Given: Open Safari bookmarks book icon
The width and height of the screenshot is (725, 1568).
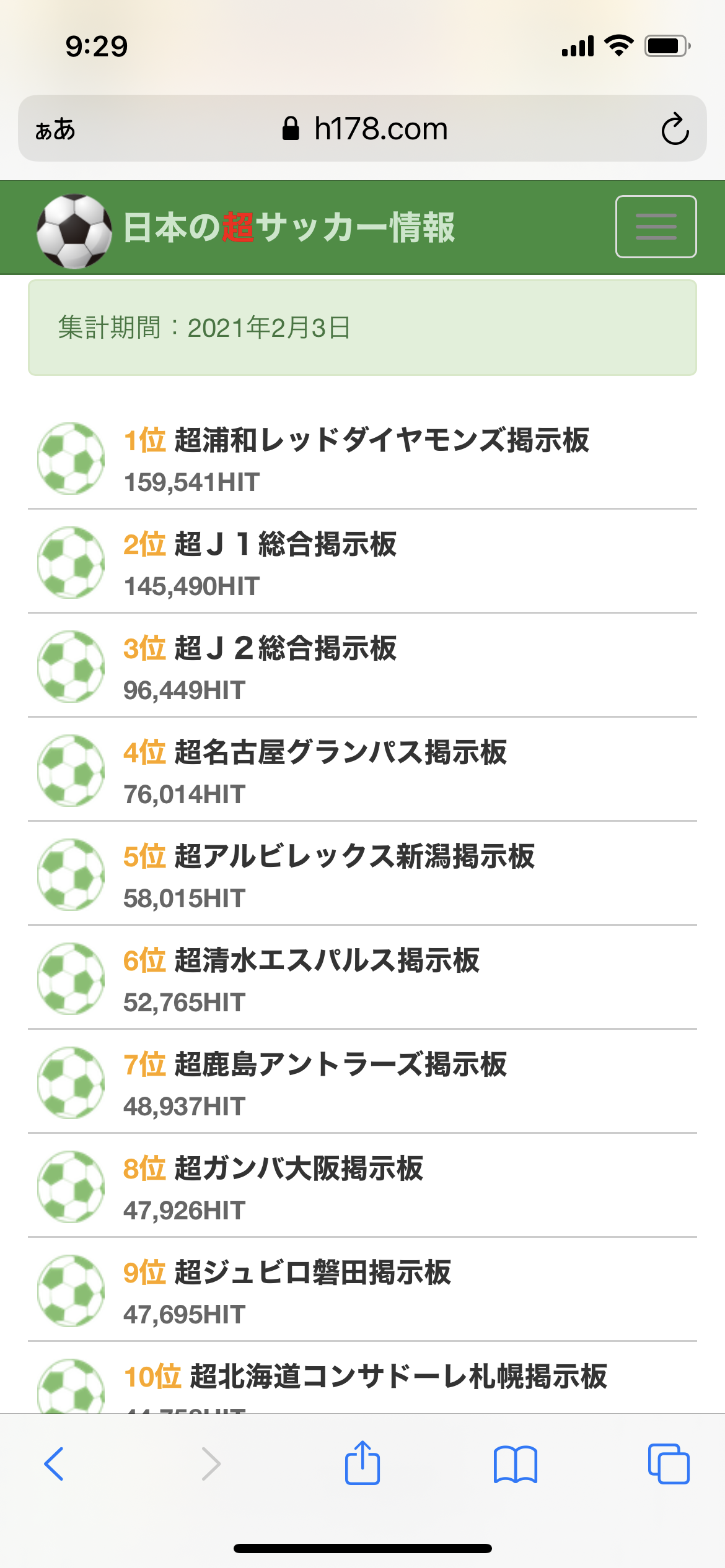Looking at the screenshot, I should pyautogui.click(x=516, y=1464).
